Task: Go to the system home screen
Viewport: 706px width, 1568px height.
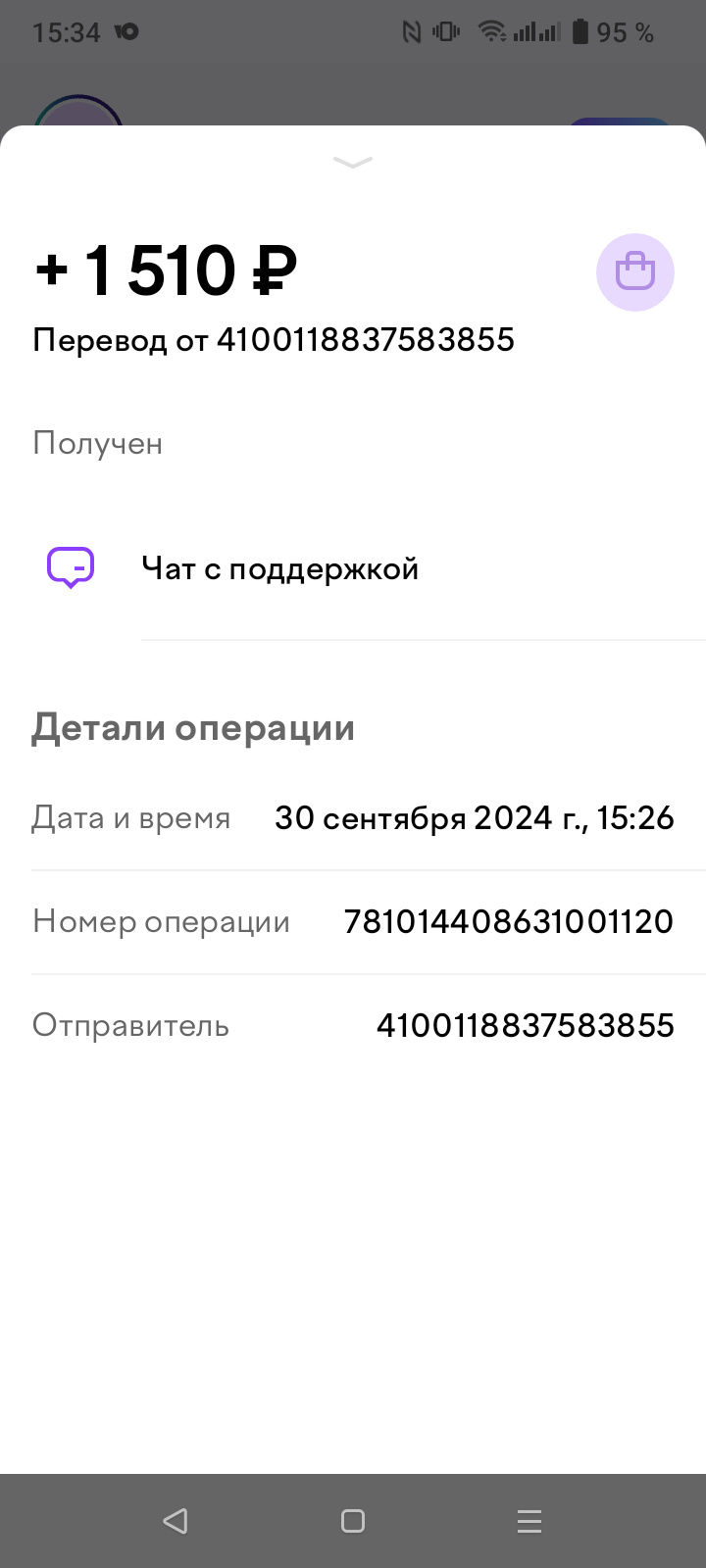Action: 353,1520
